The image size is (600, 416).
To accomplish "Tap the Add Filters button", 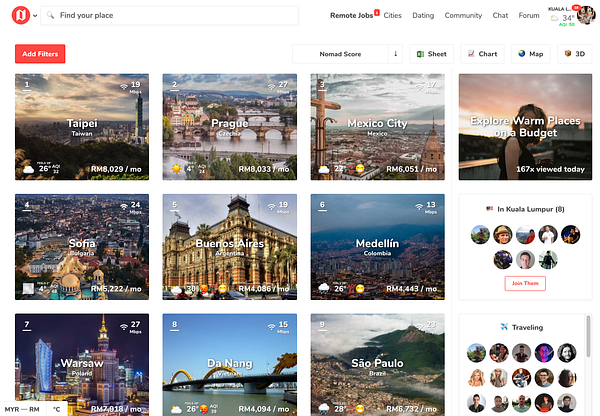I will 40,54.
